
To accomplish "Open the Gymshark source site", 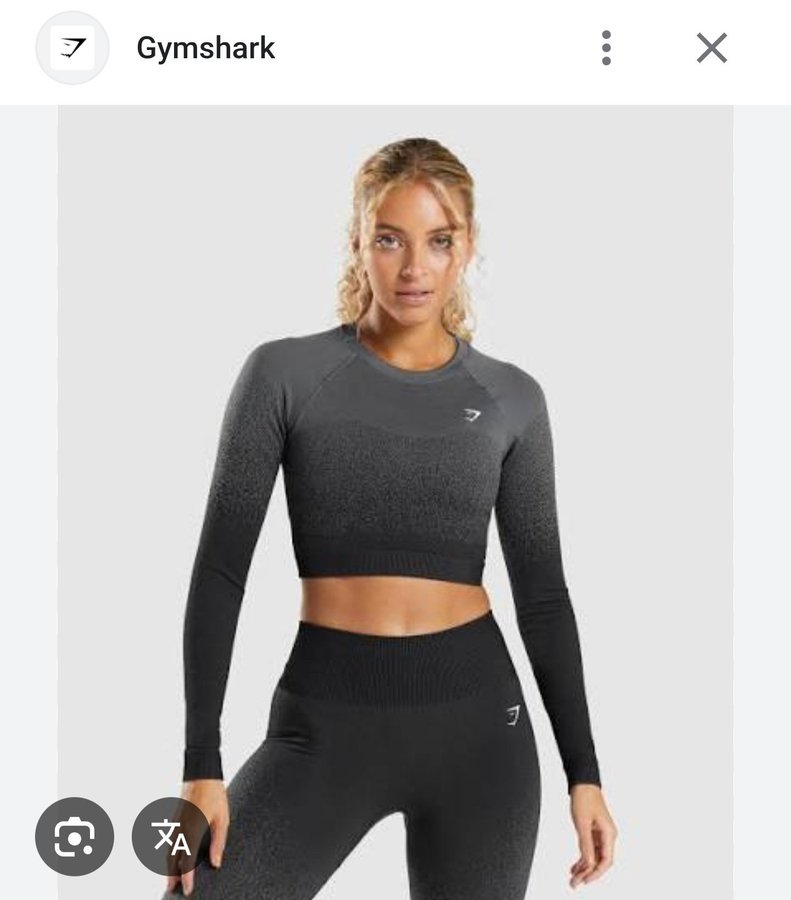I will [205, 48].
